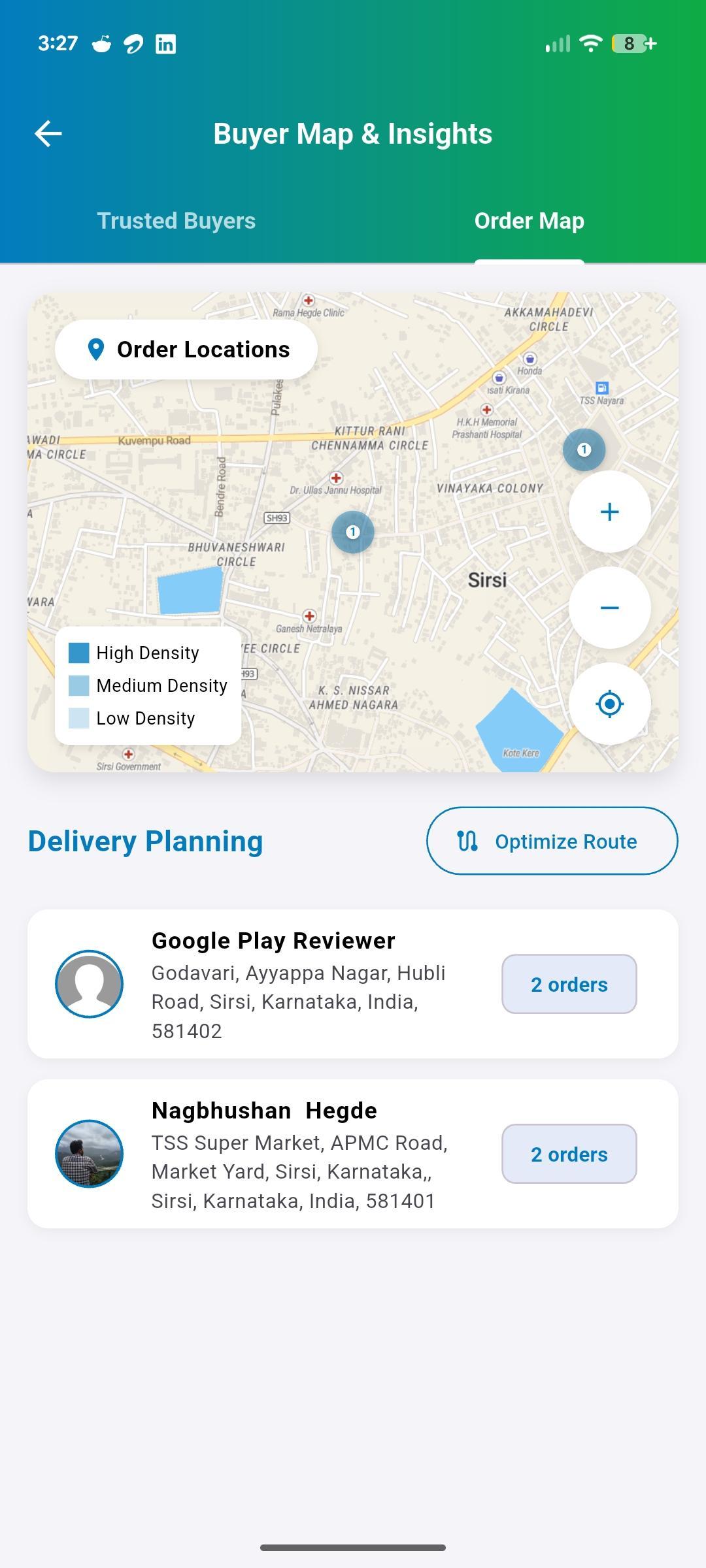Go back using the top arrow
706x1568 pixels.
[48, 134]
